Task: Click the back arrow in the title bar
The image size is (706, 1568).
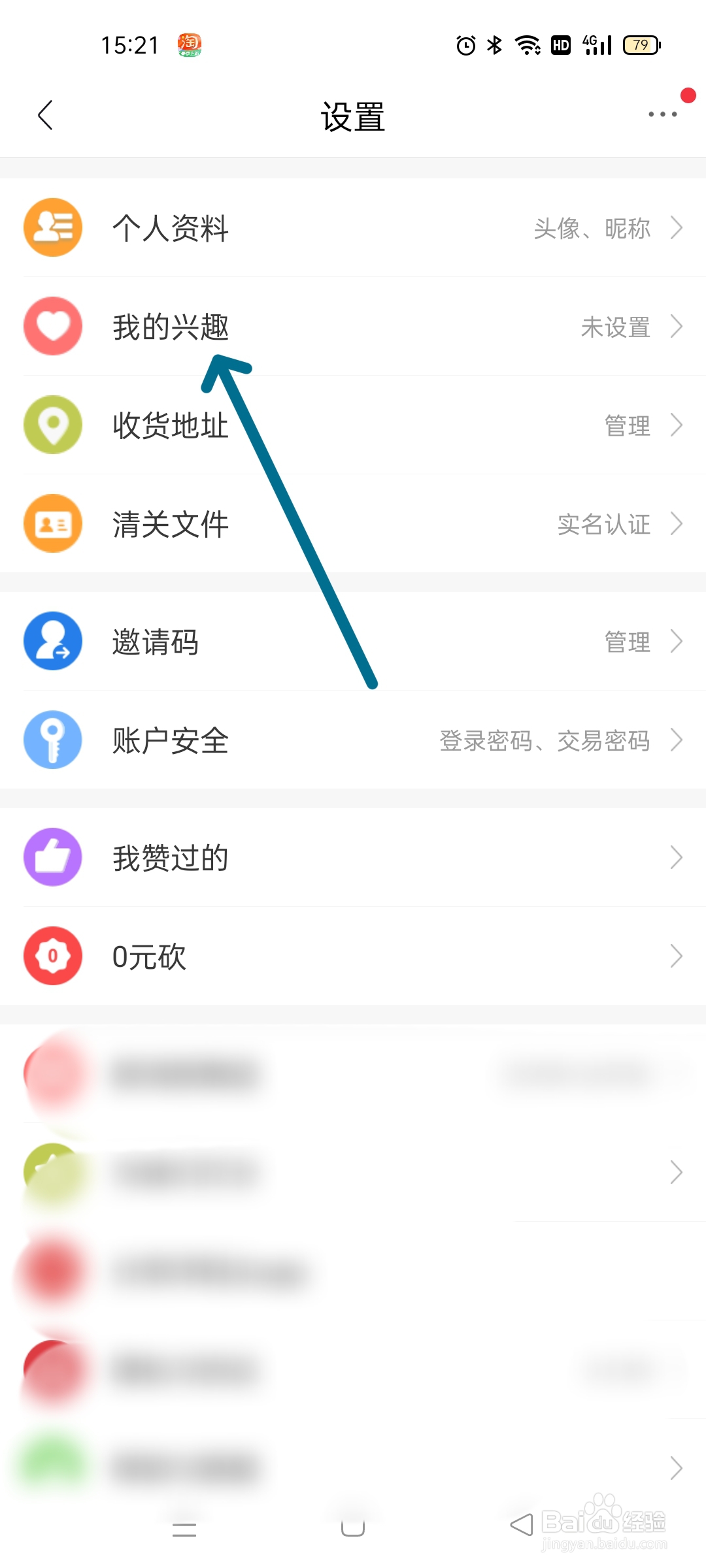Action: coord(44,114)
